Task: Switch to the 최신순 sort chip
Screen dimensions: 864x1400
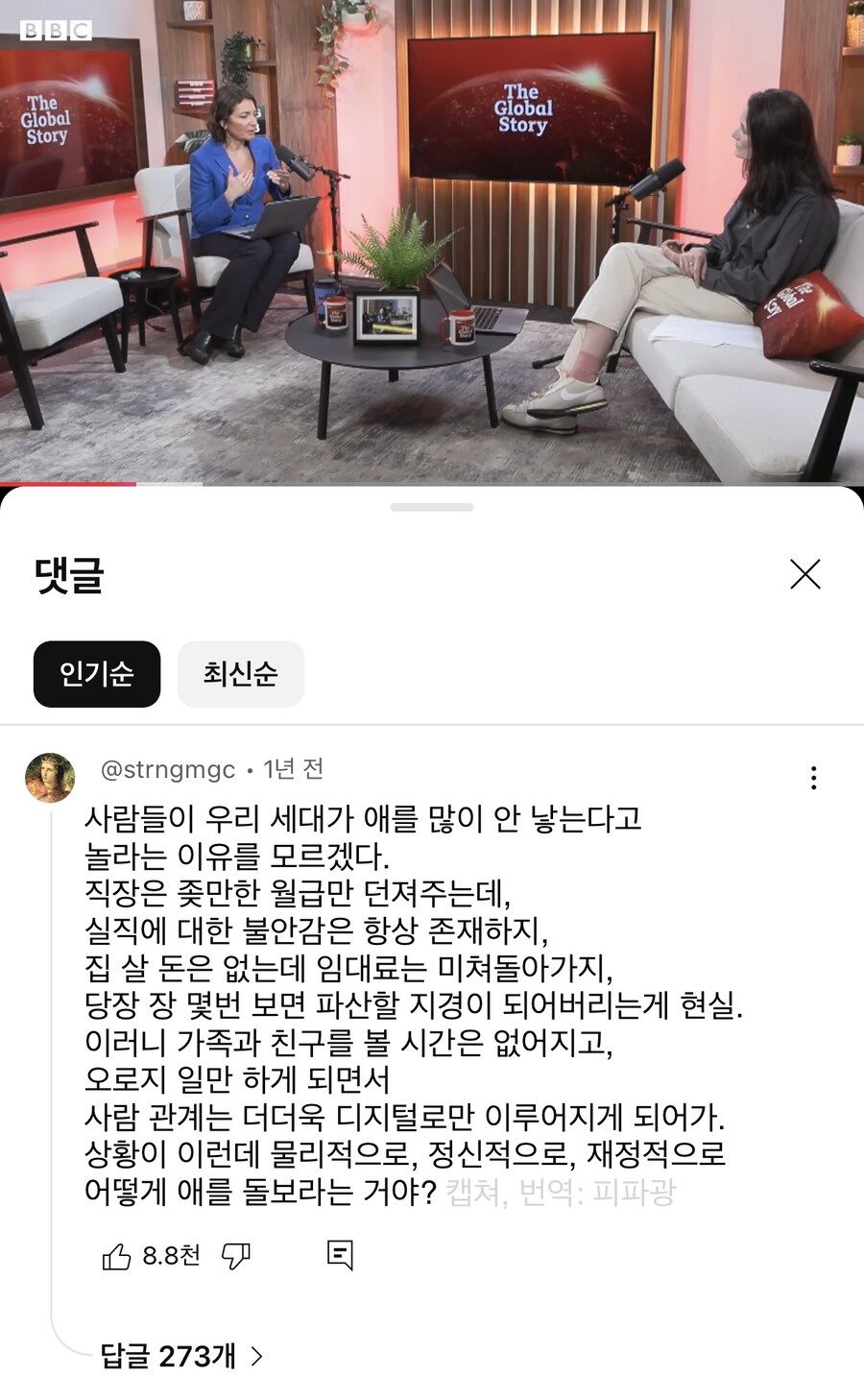Action: click(x=240, y=674)
